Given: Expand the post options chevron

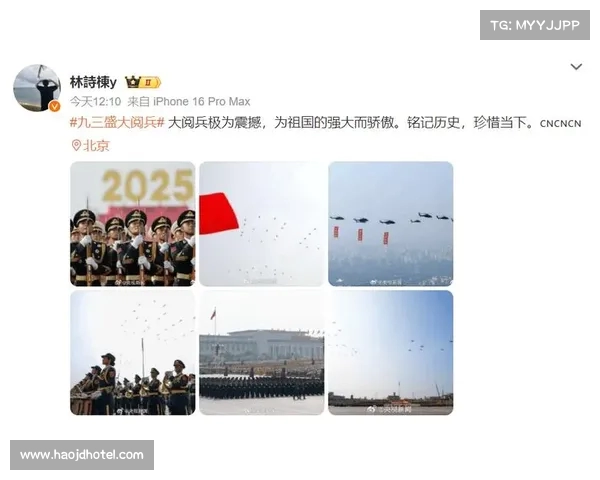Looking at the screenshot, I should pos(576,67).
